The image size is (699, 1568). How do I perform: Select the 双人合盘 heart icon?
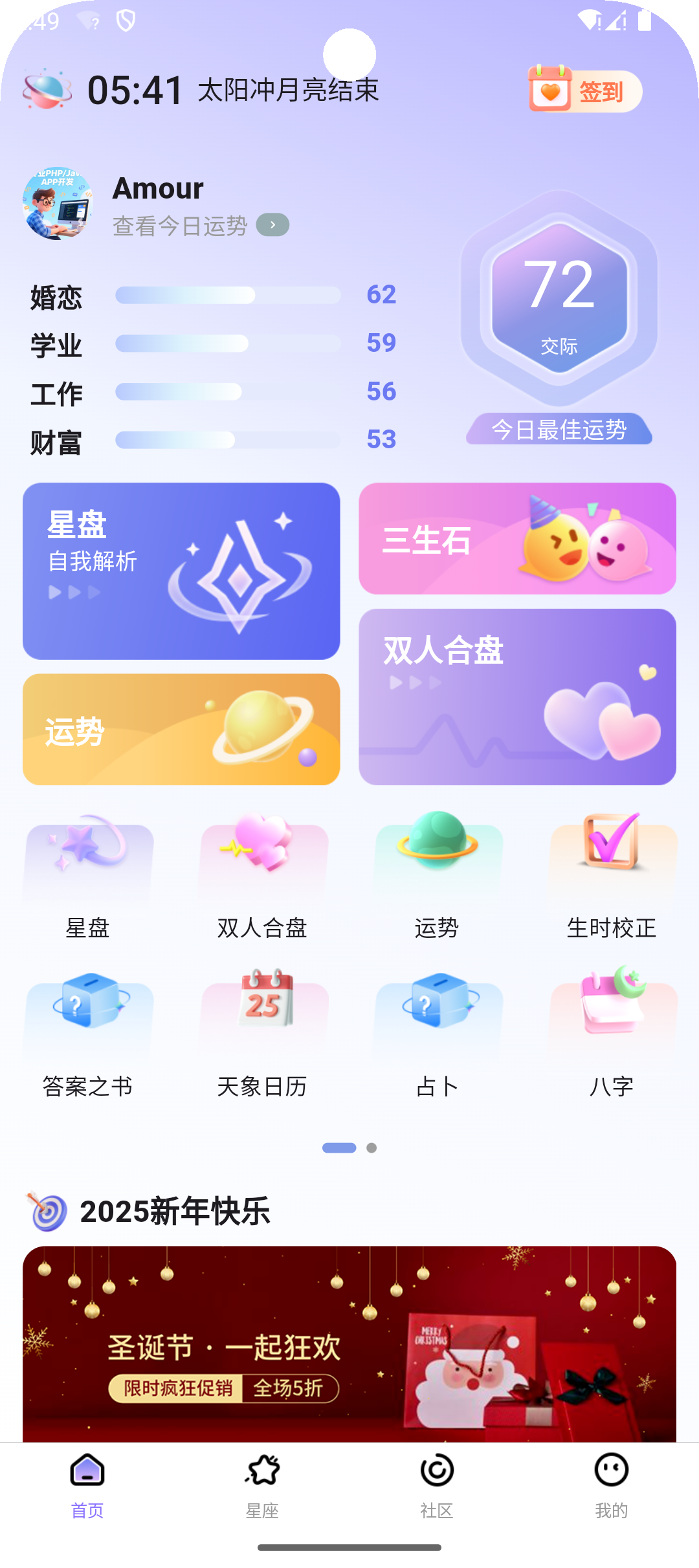pos(262,860)
